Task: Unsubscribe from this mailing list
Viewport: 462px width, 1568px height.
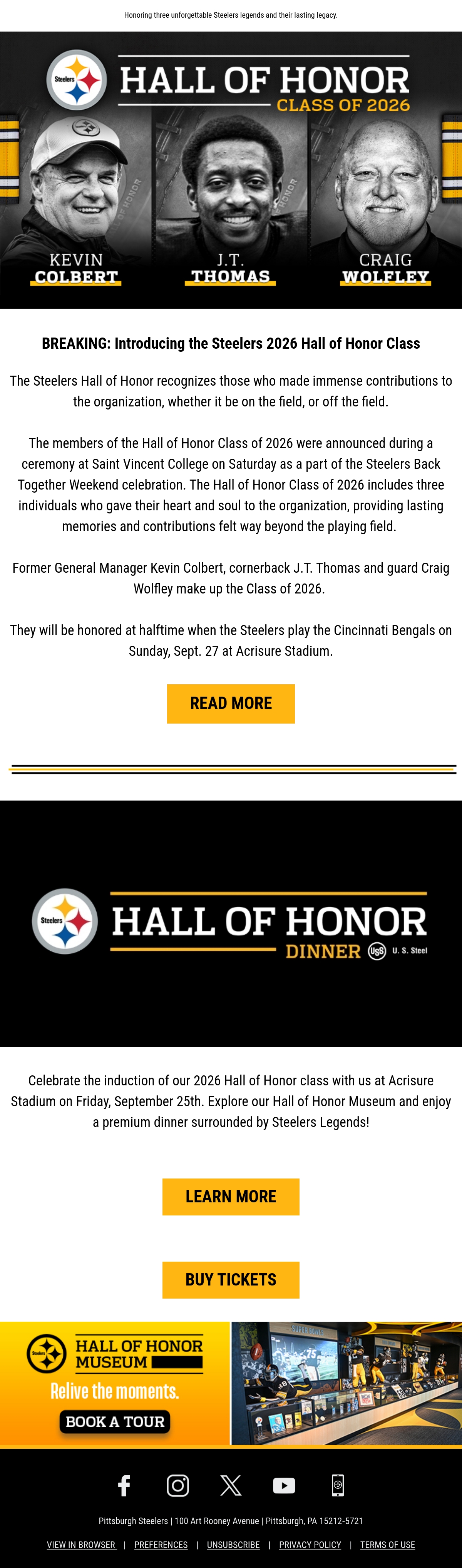Action: click(x=233, y=1545)
